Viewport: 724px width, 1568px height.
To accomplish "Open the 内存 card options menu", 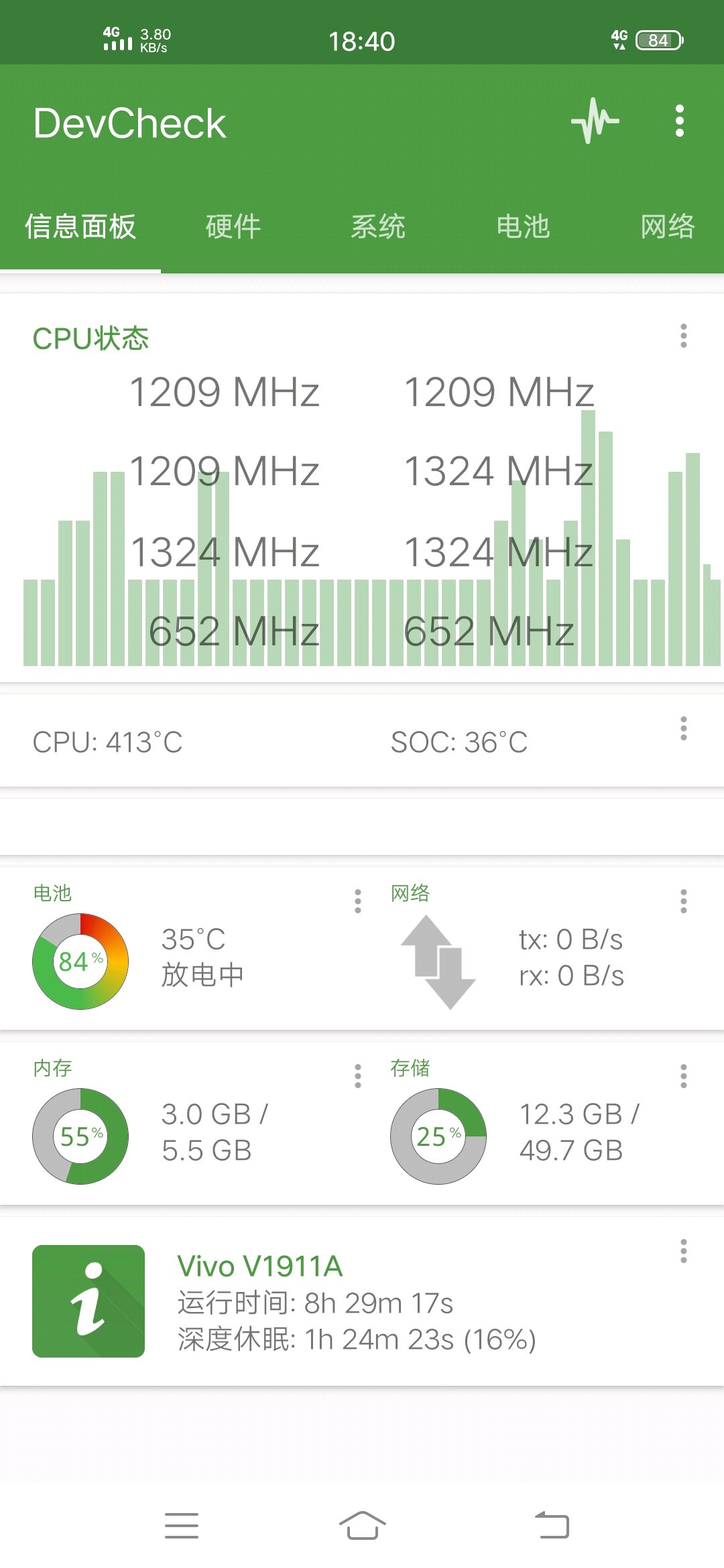I will coord(358,1076).
